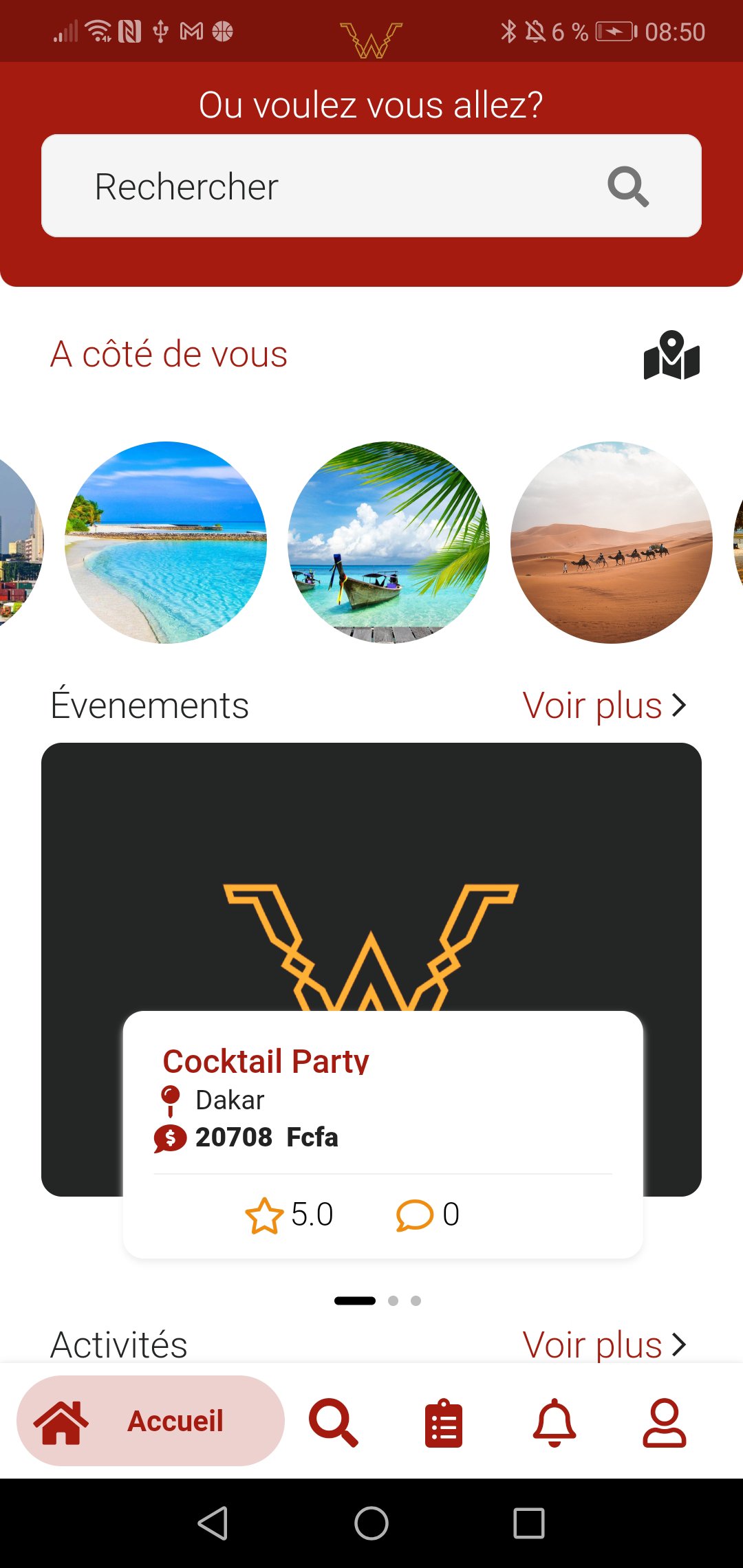Tap the location pin beside Dakar
Image resolution: width=743 pixels, height=1568 pixels.
tap(169, 1099)
